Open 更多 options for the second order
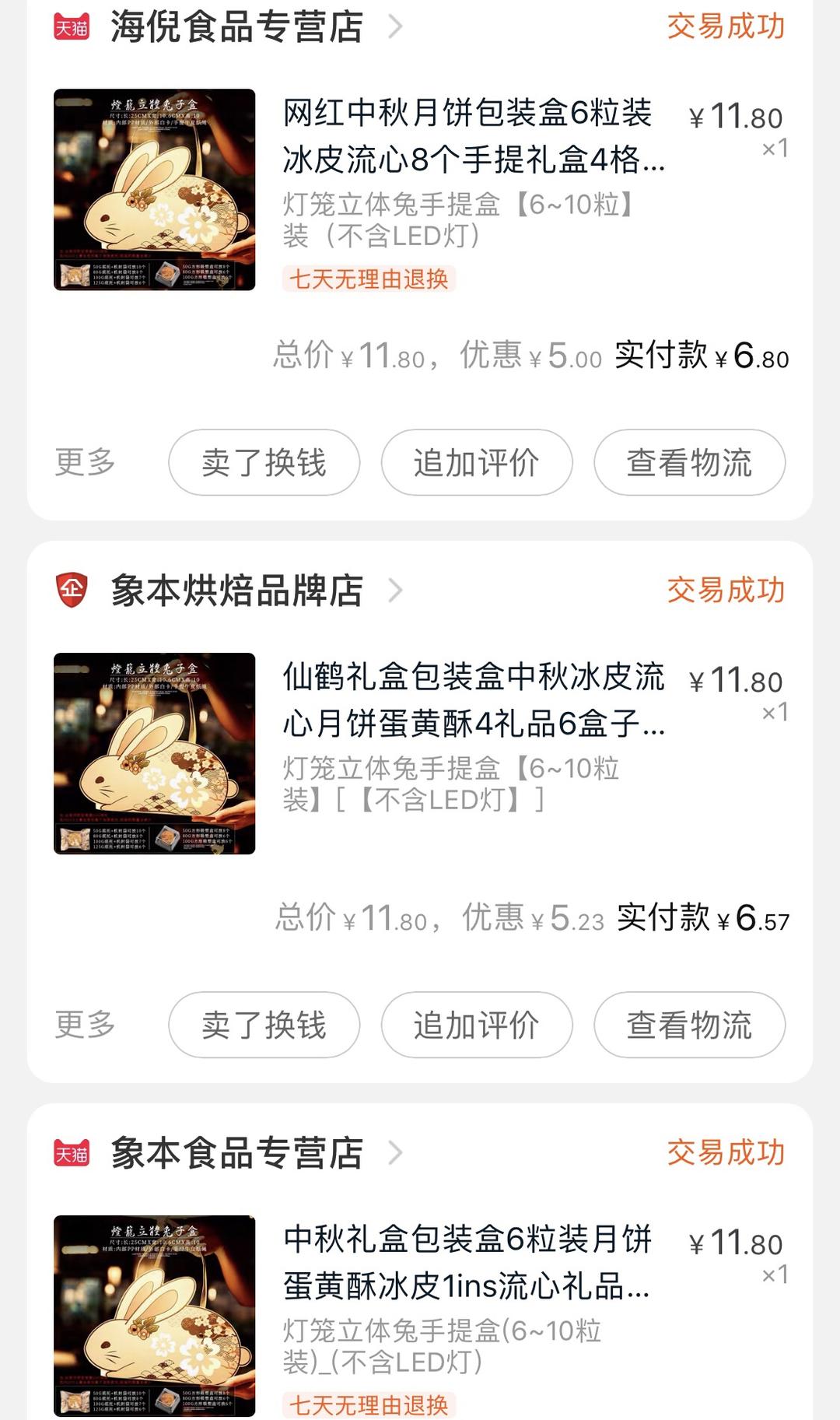The width and height of the screenshot is (840, 1420). point(83,1026)
